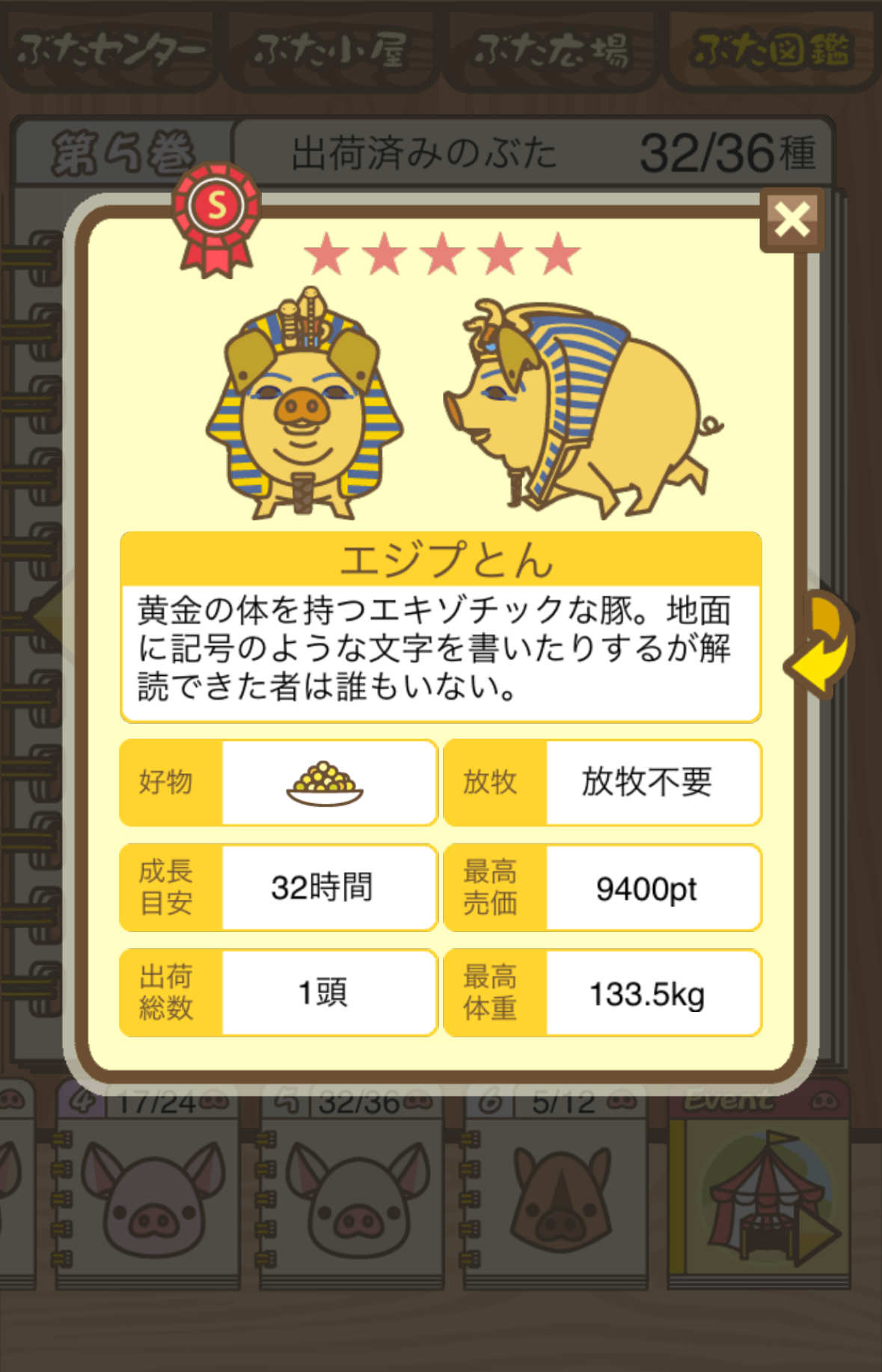Flip the card with the yellow arrow
This screenshot has width=882, height=1372.
coord(821,644)
